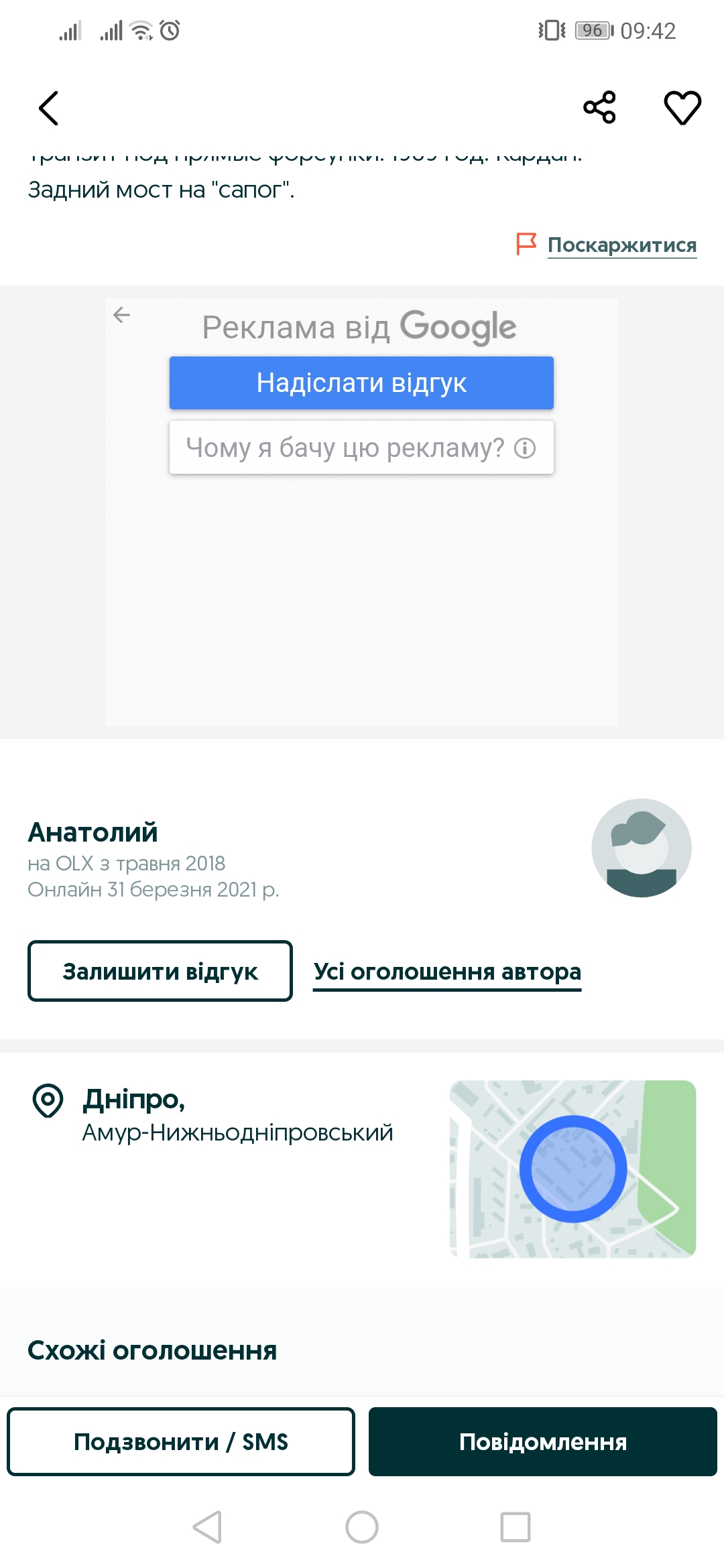Image resolution: width=724 pixels, height=1568 pixels.
Task: Tap the back arrow in the Google ad
Action: 121,315
